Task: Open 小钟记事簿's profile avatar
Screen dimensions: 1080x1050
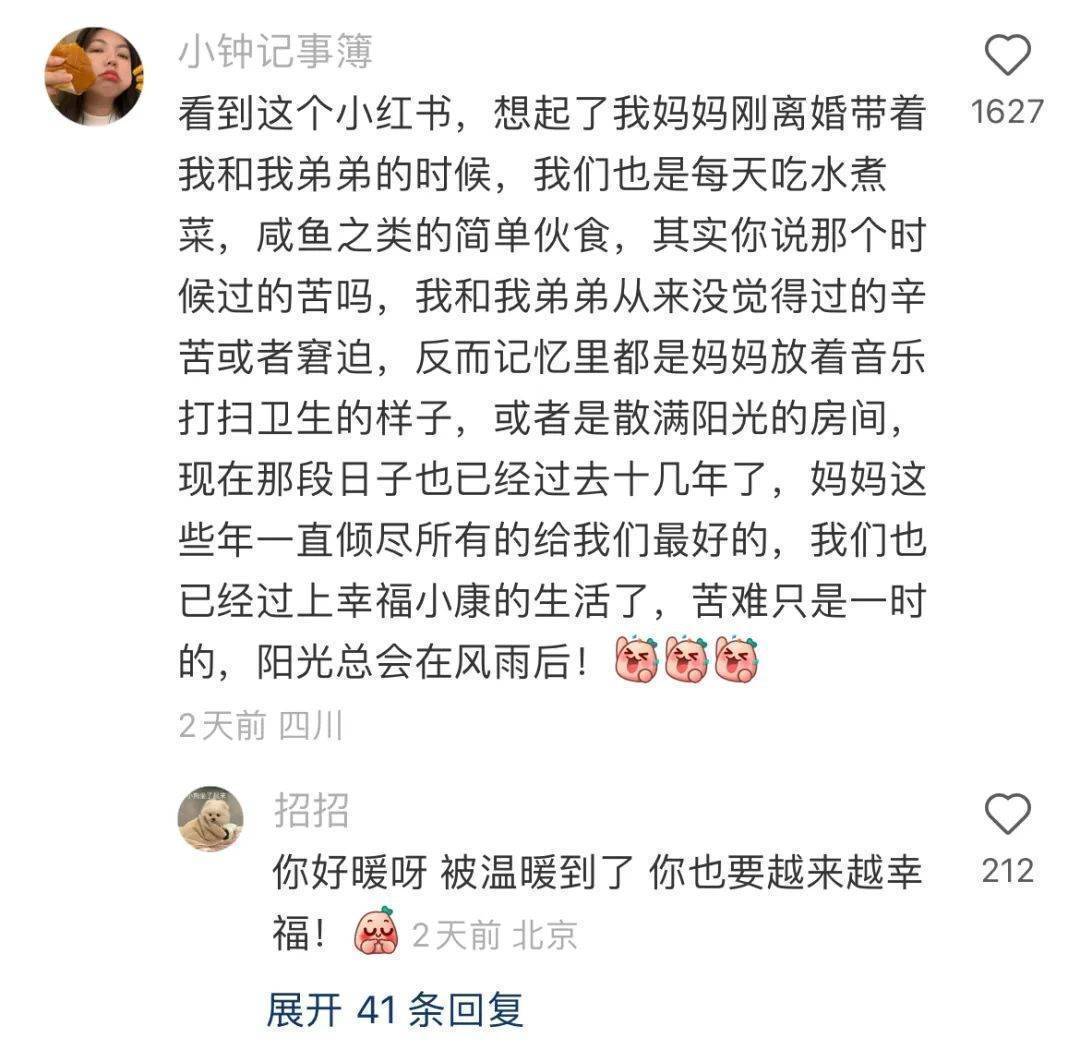Action: [95, 76]
